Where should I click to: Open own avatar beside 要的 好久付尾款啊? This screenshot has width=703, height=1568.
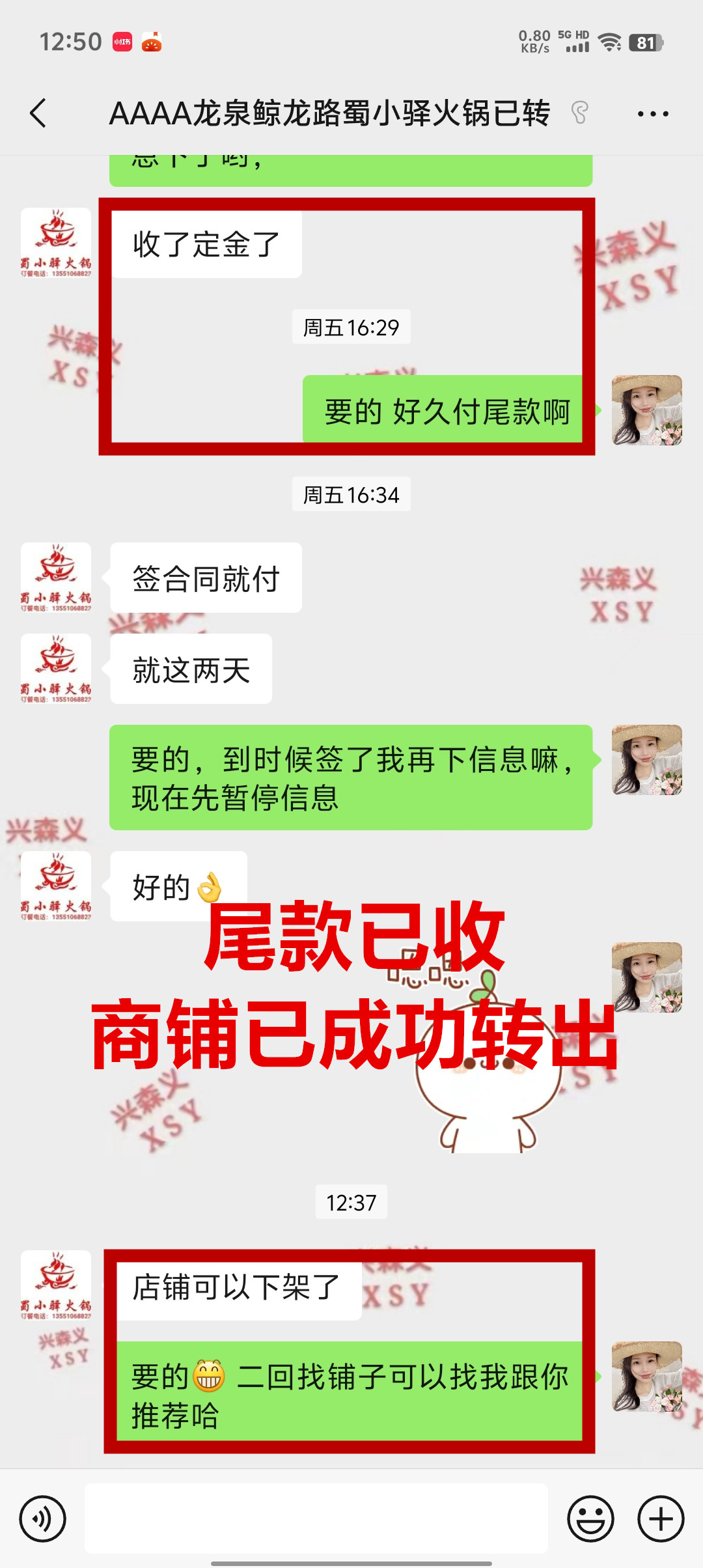click(x=646, y=410)
